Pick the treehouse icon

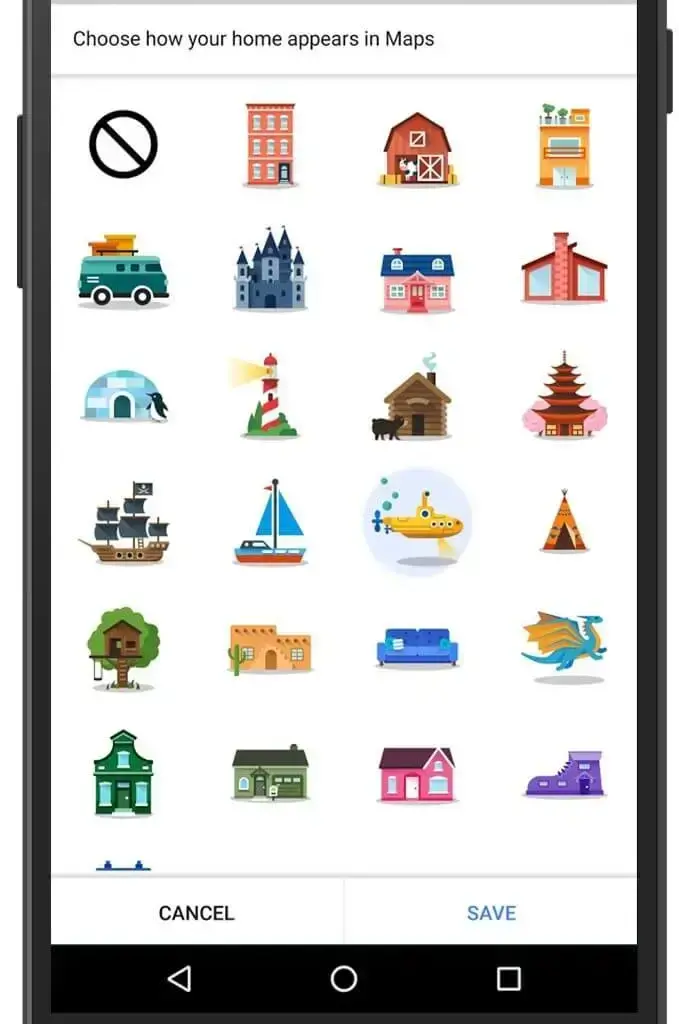[x=123, y=647]
